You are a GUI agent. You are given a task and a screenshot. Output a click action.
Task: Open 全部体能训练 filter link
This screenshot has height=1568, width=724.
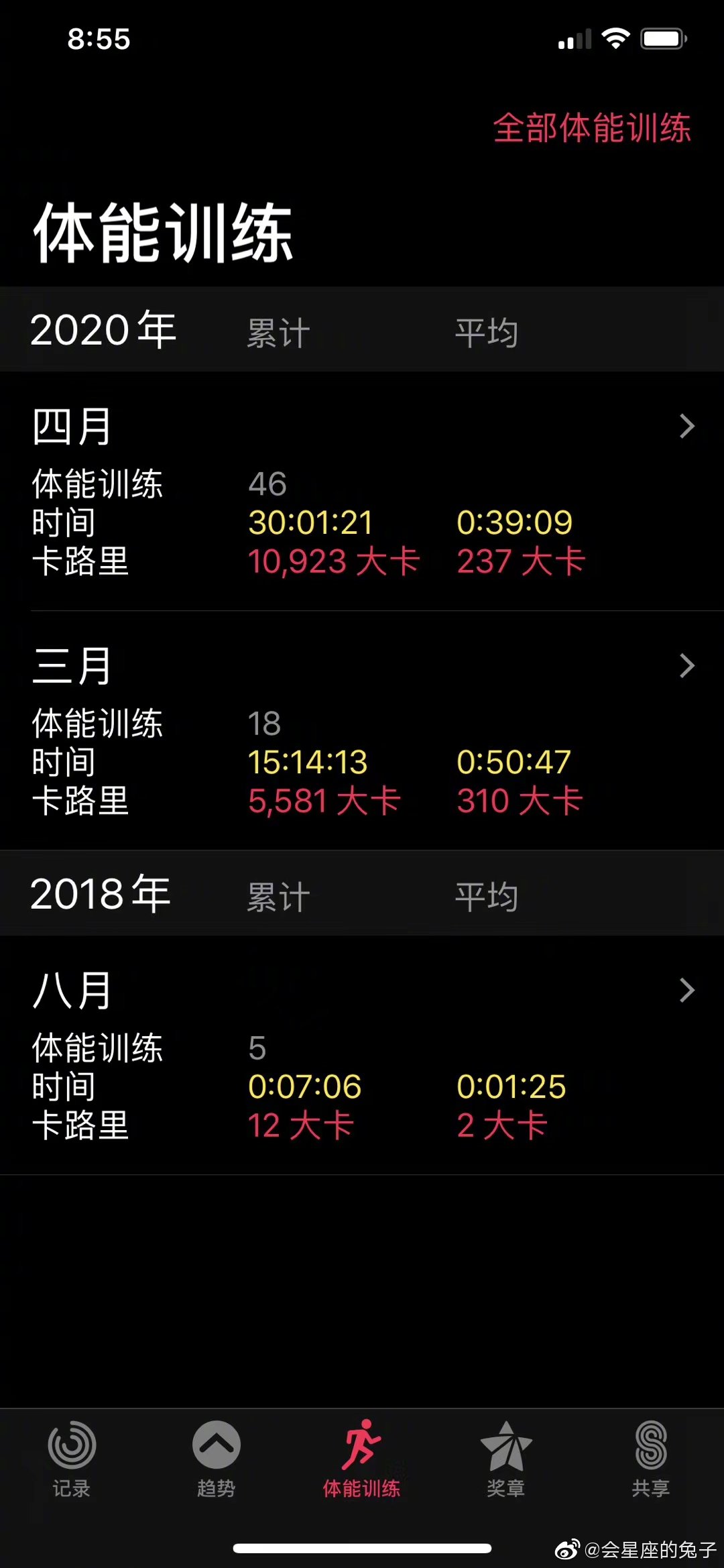point(591,127)
